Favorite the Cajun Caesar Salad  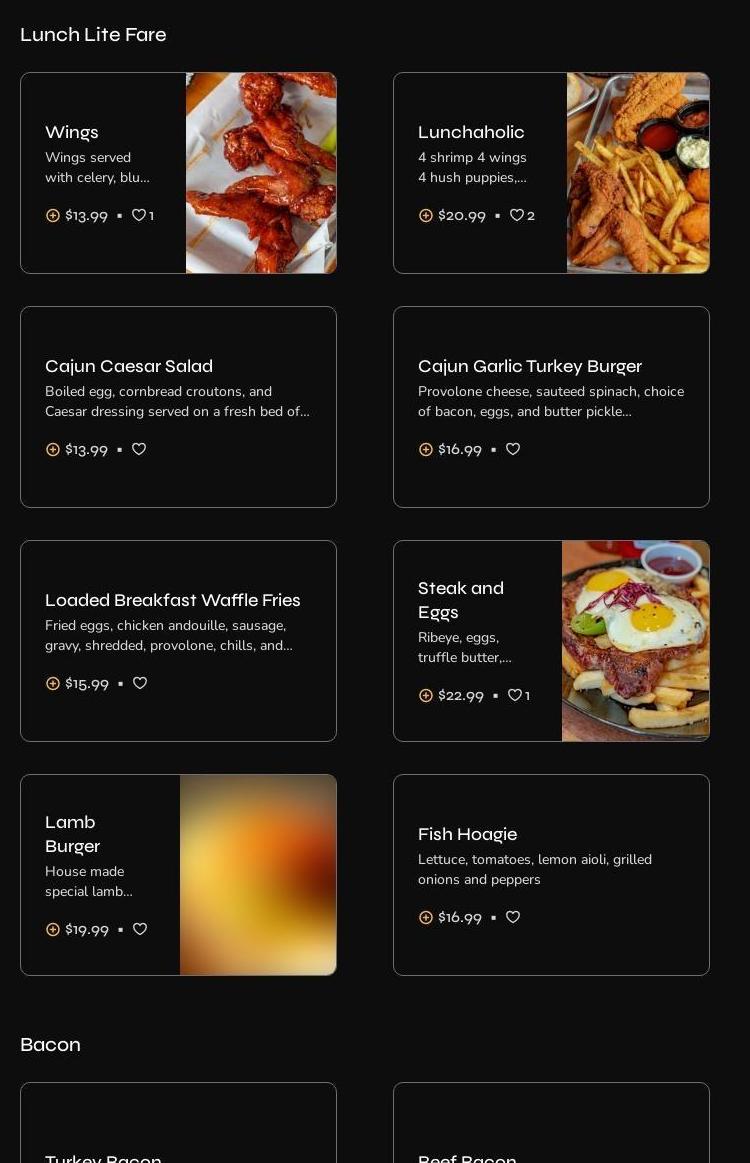coord(139,449)
